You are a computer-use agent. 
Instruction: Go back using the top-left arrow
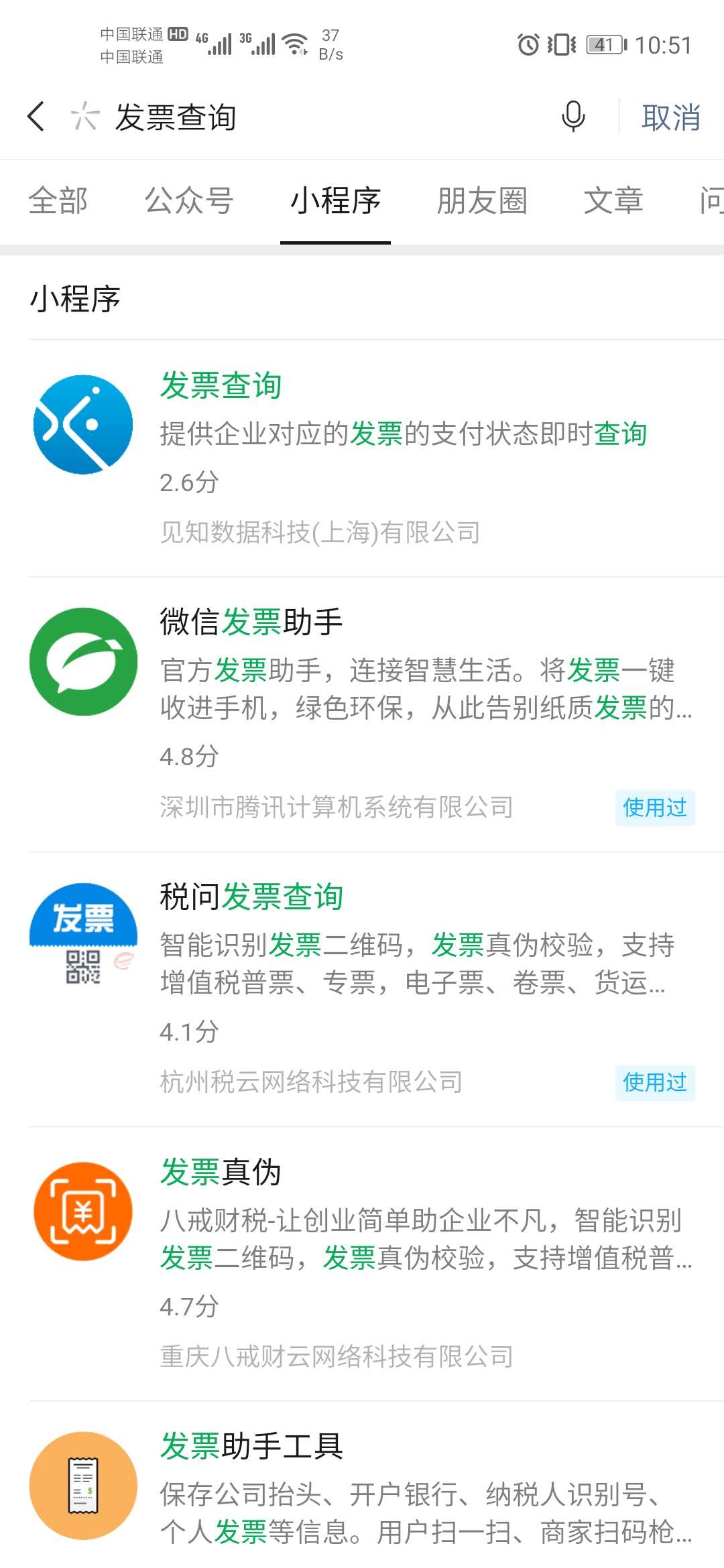36,117
